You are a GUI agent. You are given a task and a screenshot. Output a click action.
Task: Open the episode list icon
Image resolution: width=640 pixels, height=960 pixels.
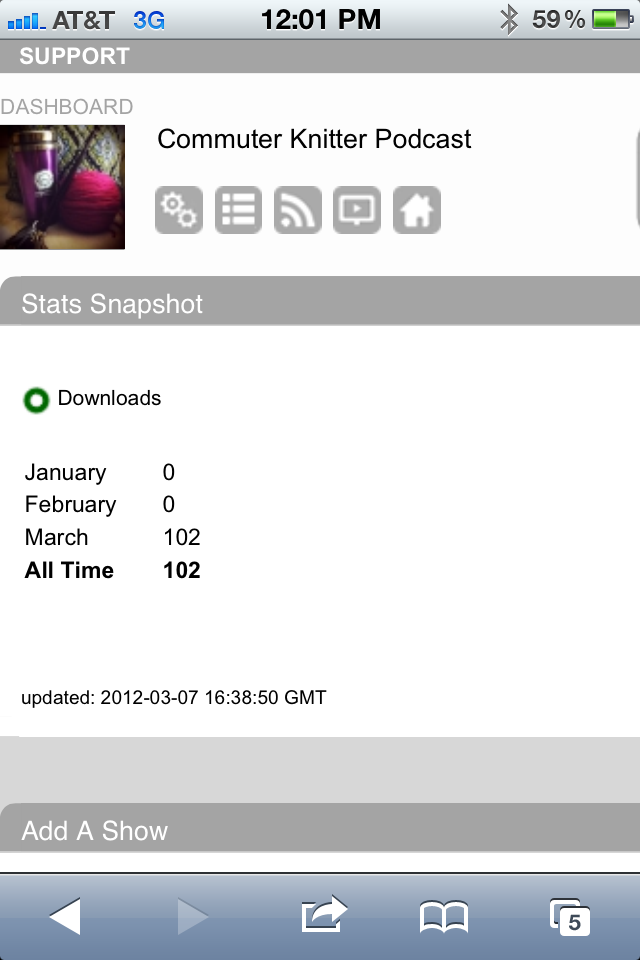(x=238, y=210)
